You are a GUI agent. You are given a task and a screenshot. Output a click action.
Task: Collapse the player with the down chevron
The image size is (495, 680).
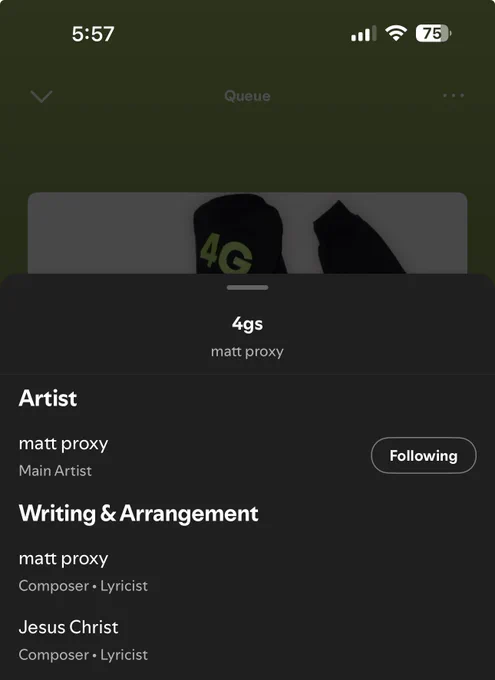coord(42,96)
